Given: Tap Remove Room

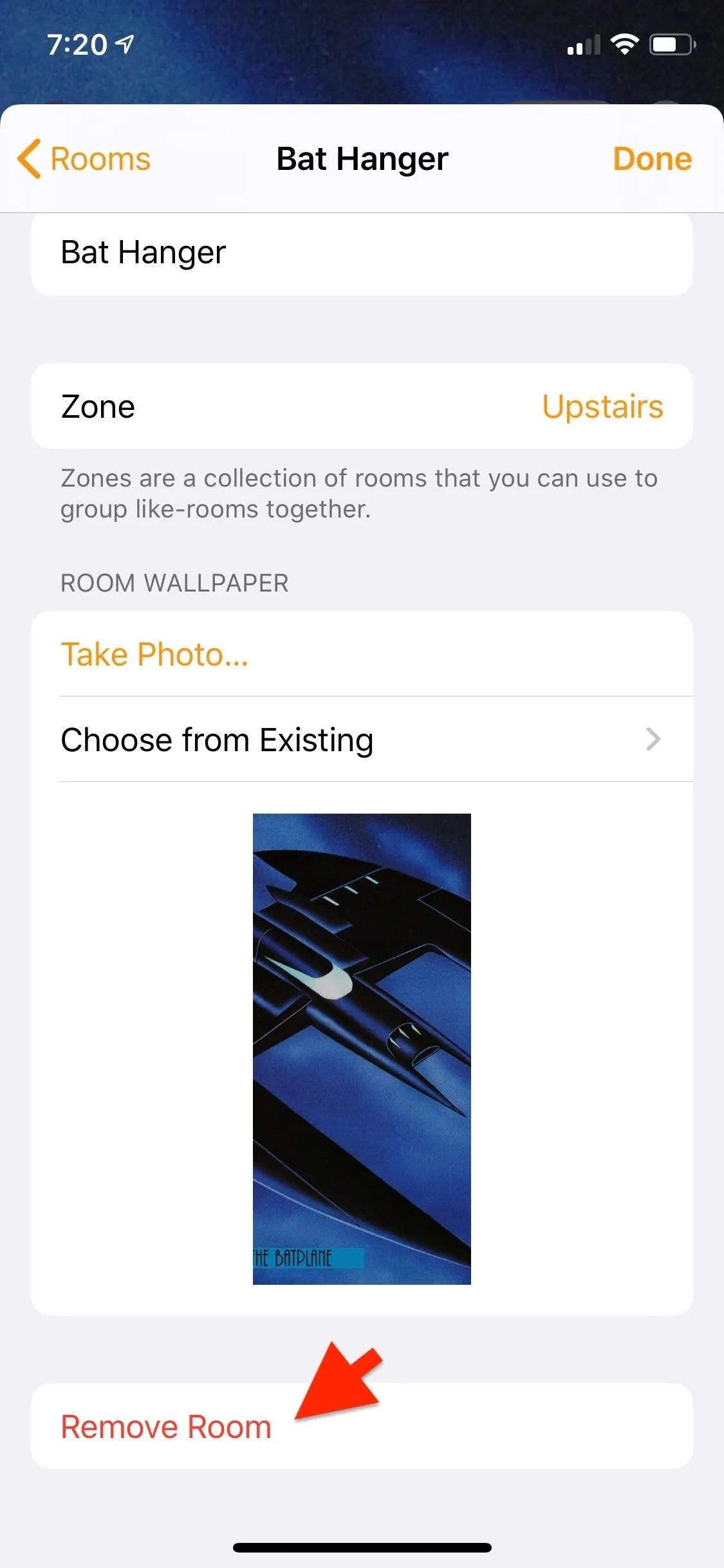Looking at the screenshot, I should [362, 1426].
